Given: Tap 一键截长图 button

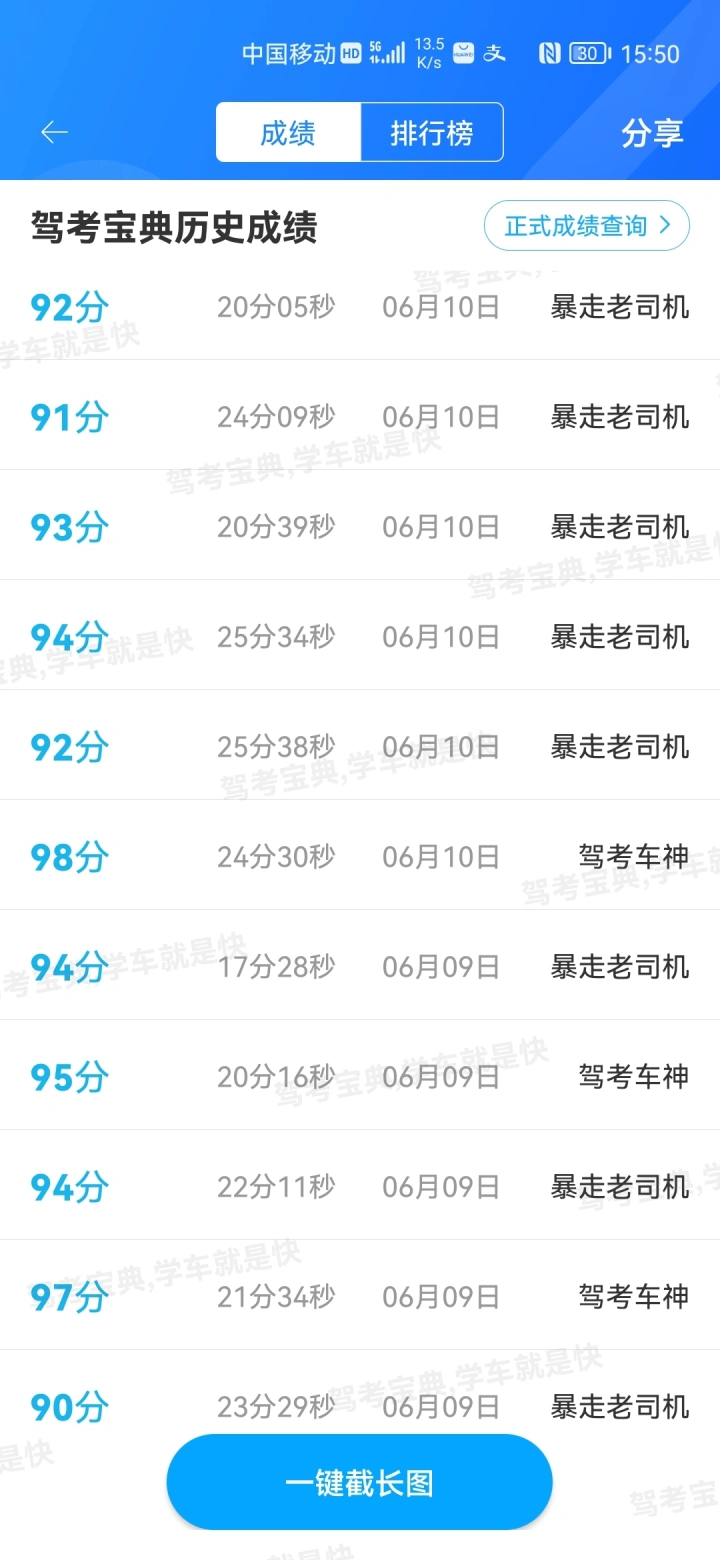Looking at the screenshot, I should pyautogui.click(x=359, y=1482).
